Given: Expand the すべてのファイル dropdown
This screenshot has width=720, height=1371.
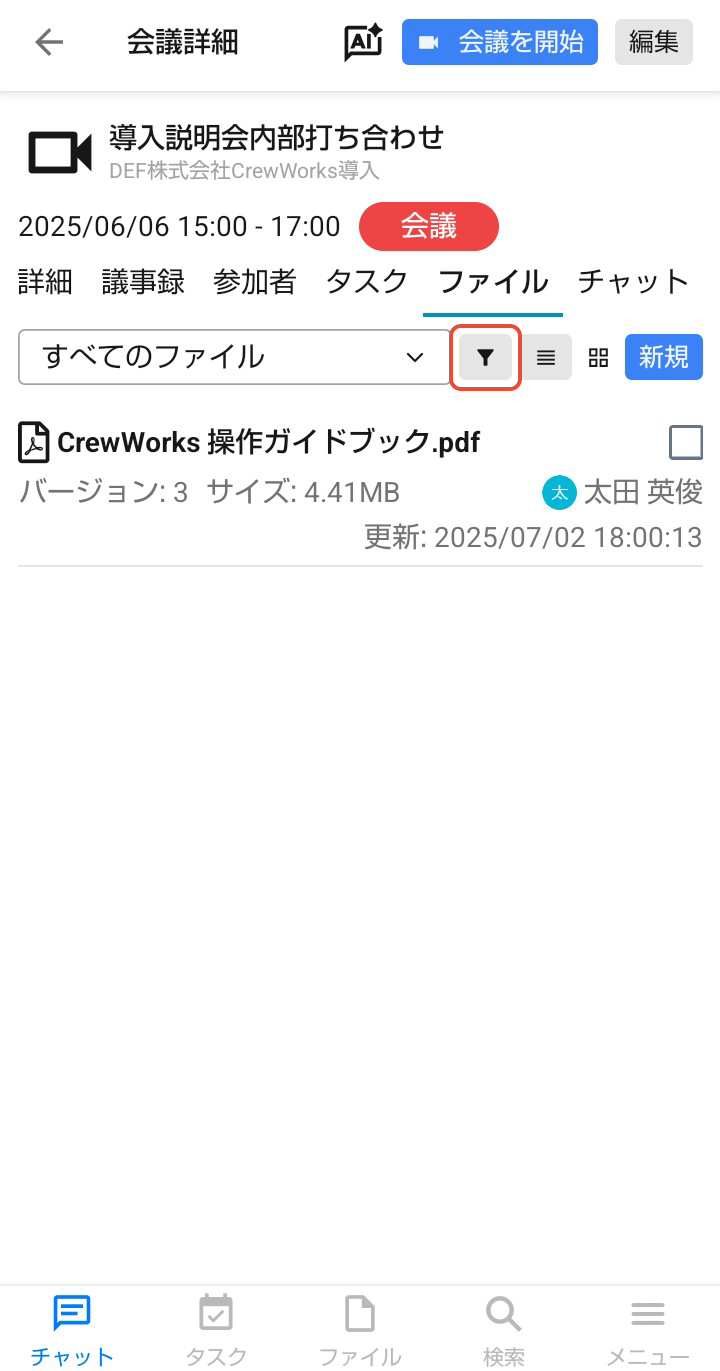Looking at the screenshot, I should [234, 357].
